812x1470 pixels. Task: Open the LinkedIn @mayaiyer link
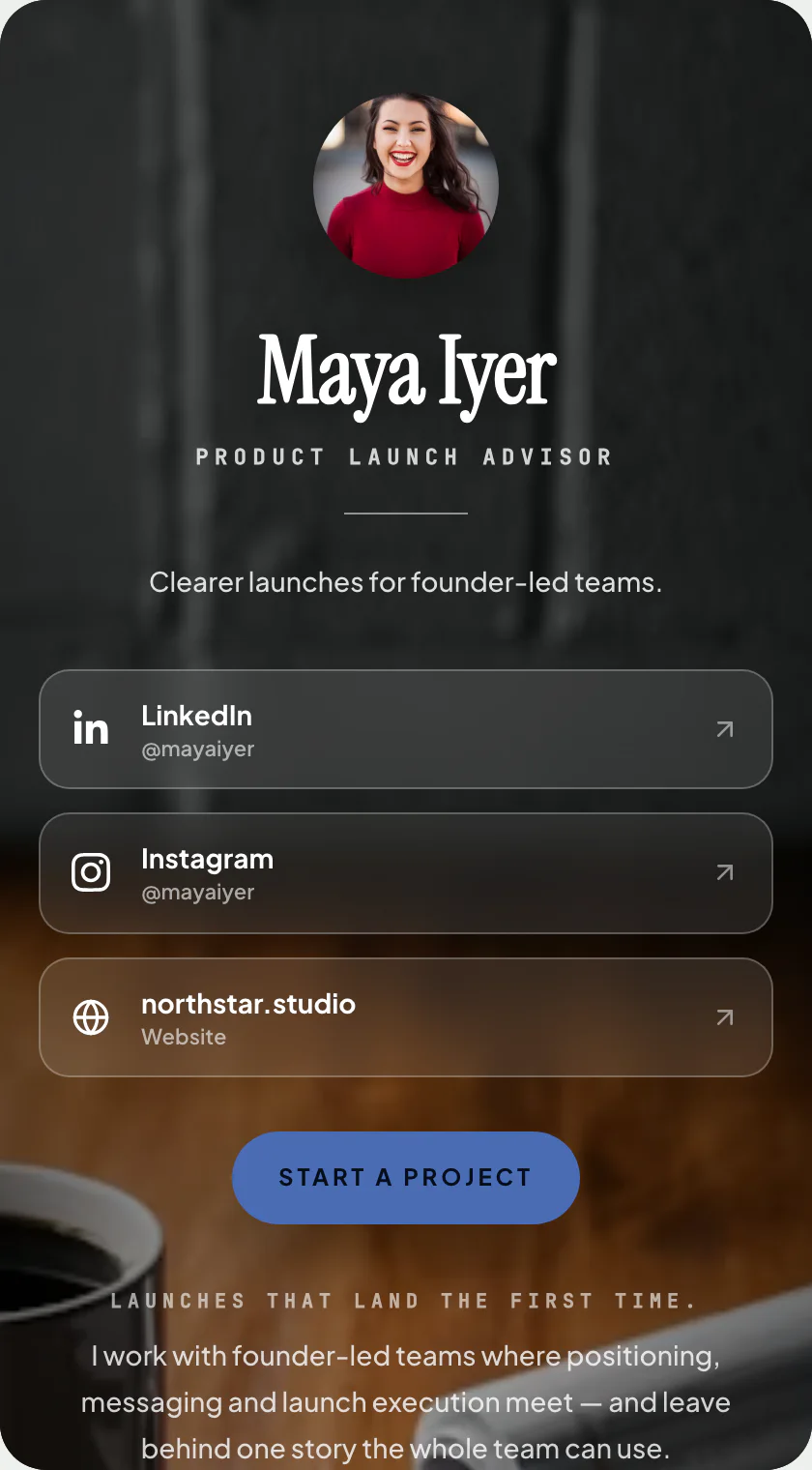[x=406, y=729]
